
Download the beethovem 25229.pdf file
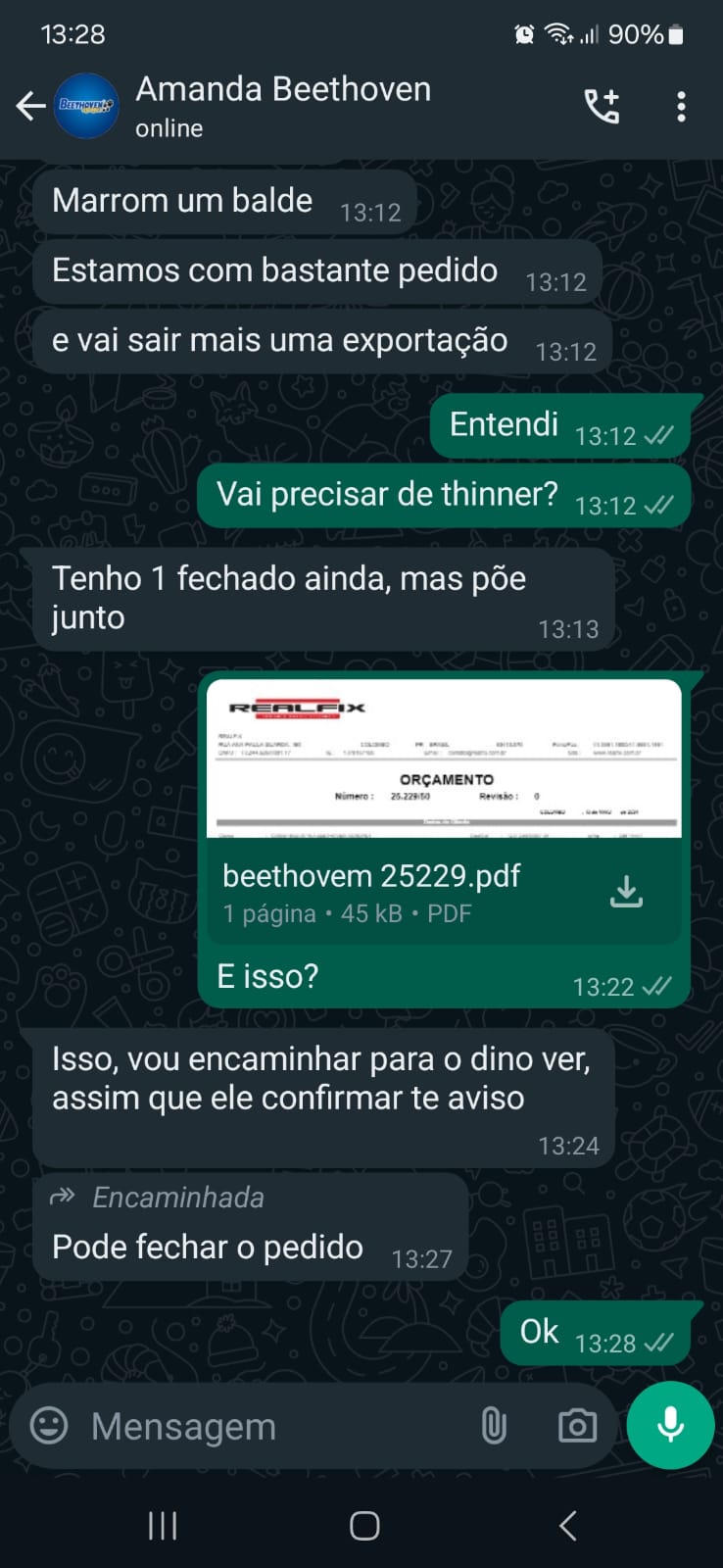626,891
